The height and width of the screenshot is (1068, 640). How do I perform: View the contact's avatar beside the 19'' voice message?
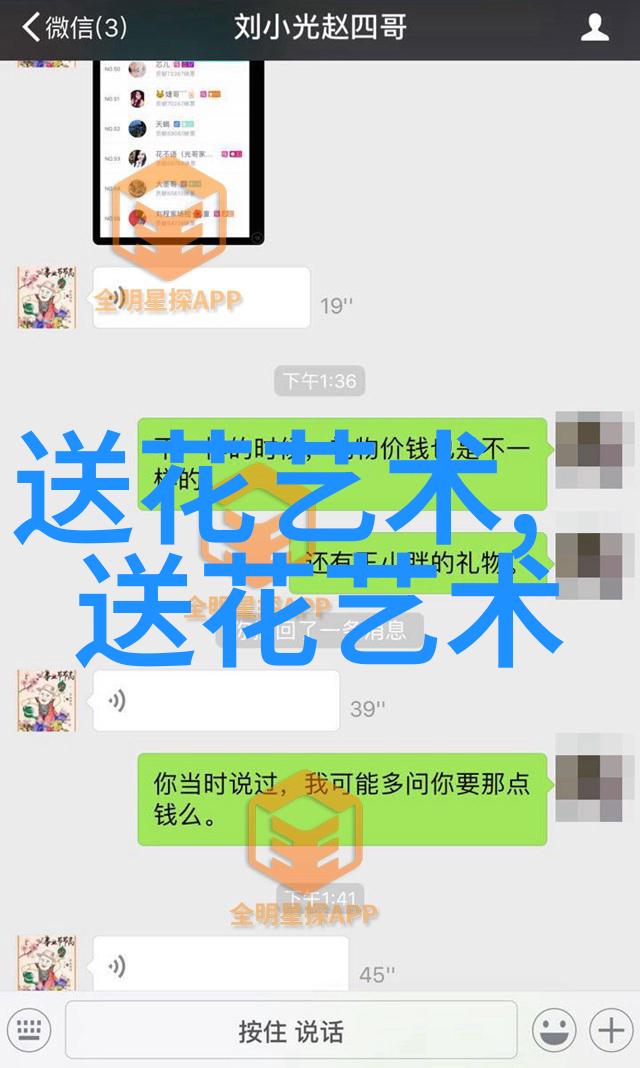pyautogui.click(x=47, y=298)
